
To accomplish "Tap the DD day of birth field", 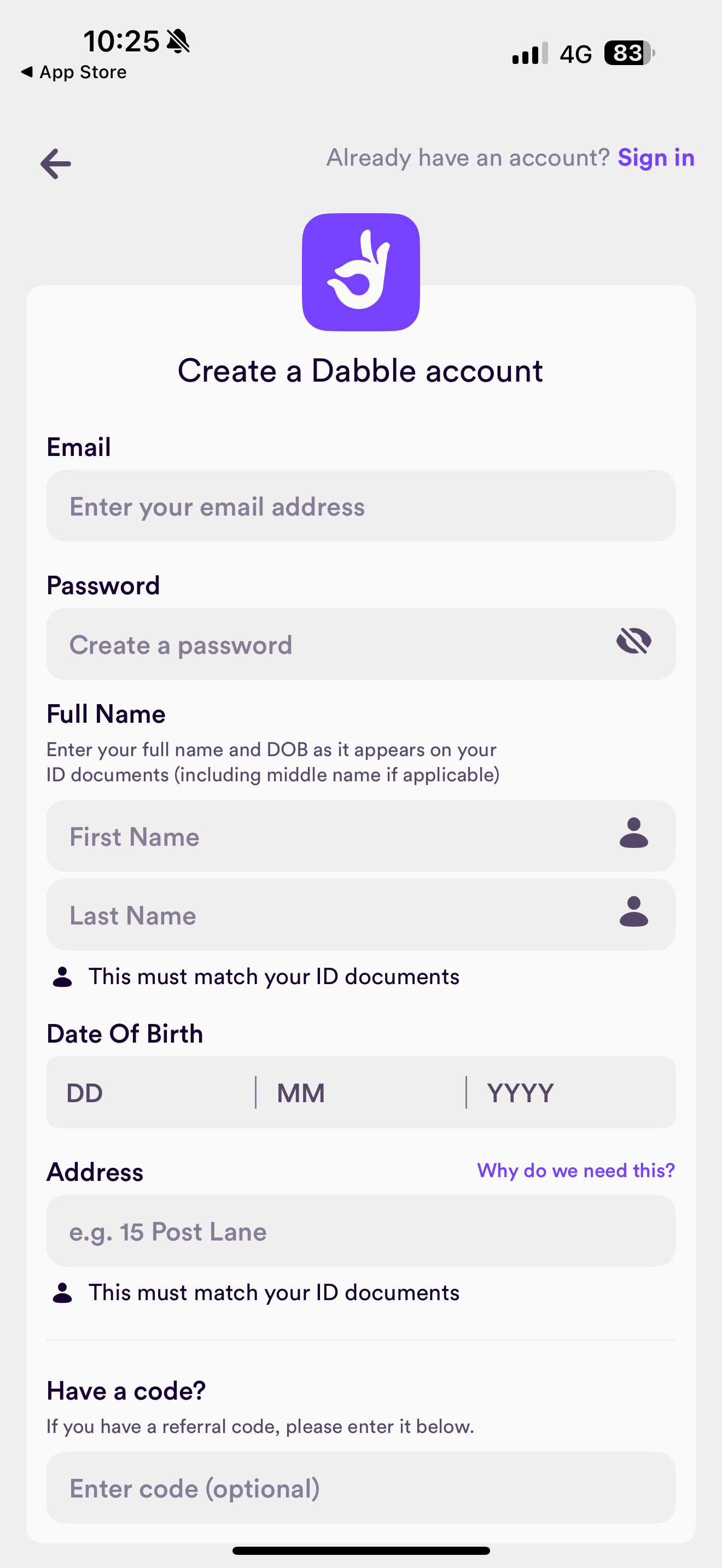I will click(151, 1092).
